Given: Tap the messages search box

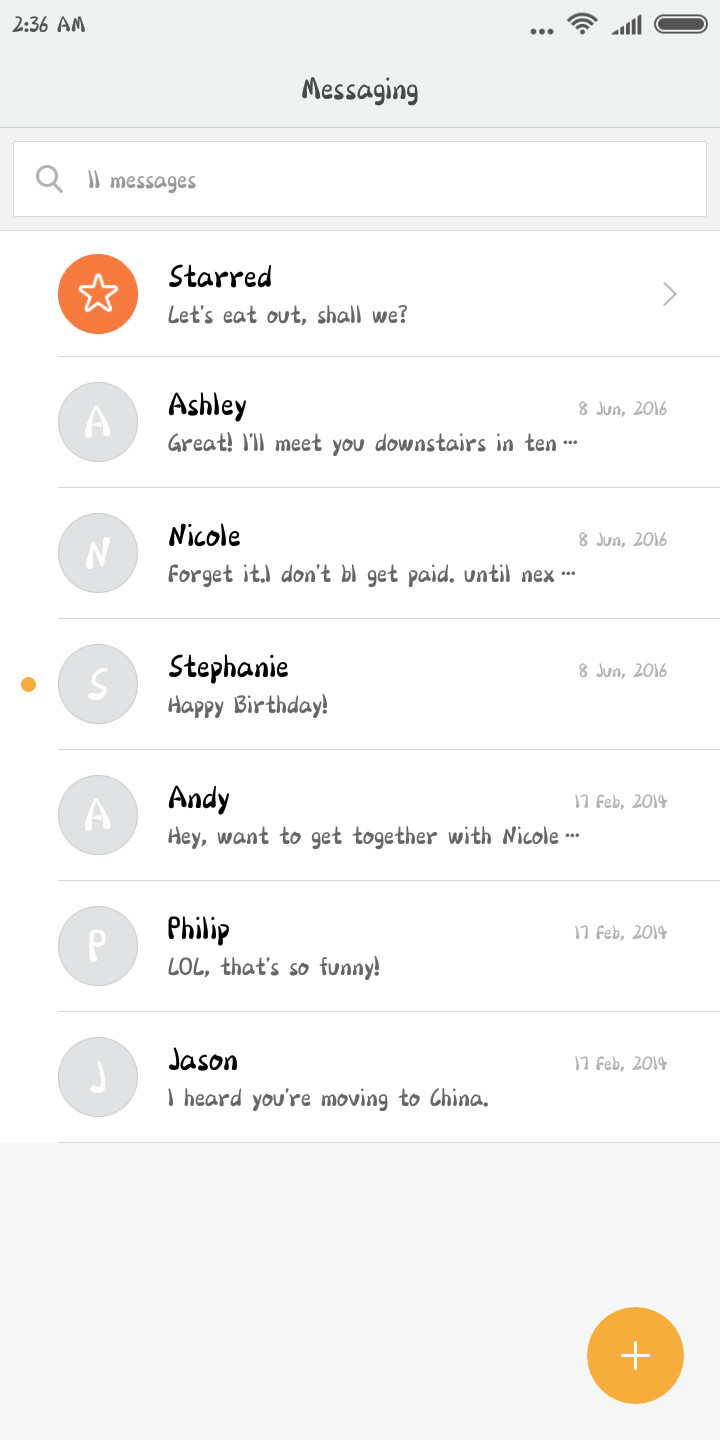Looking at the screenshot, I should 360,179.
